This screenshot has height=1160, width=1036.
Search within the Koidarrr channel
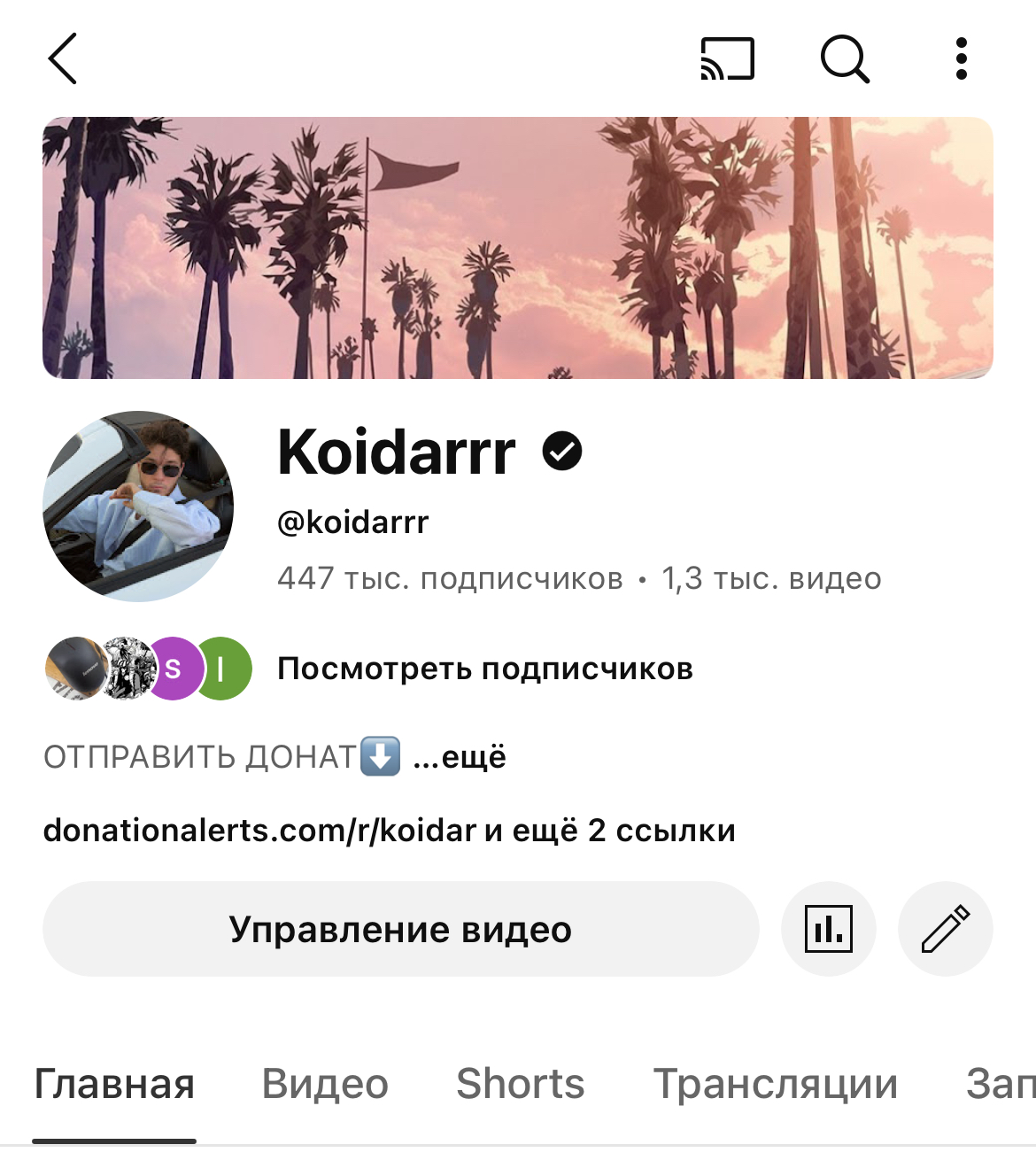(x=845, y=59)
